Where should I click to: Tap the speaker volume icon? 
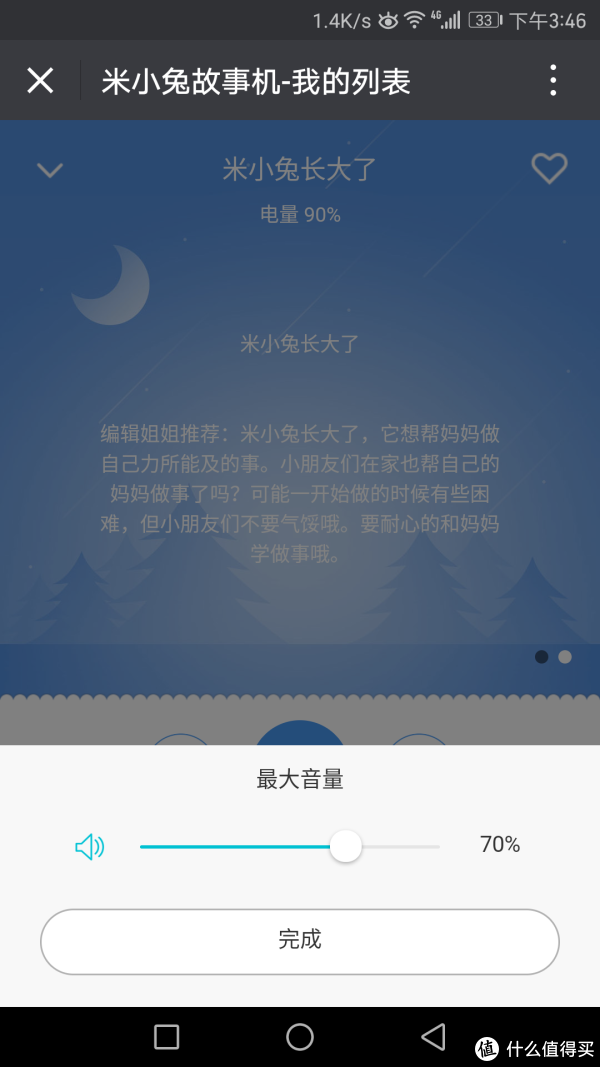click(90, 847)
